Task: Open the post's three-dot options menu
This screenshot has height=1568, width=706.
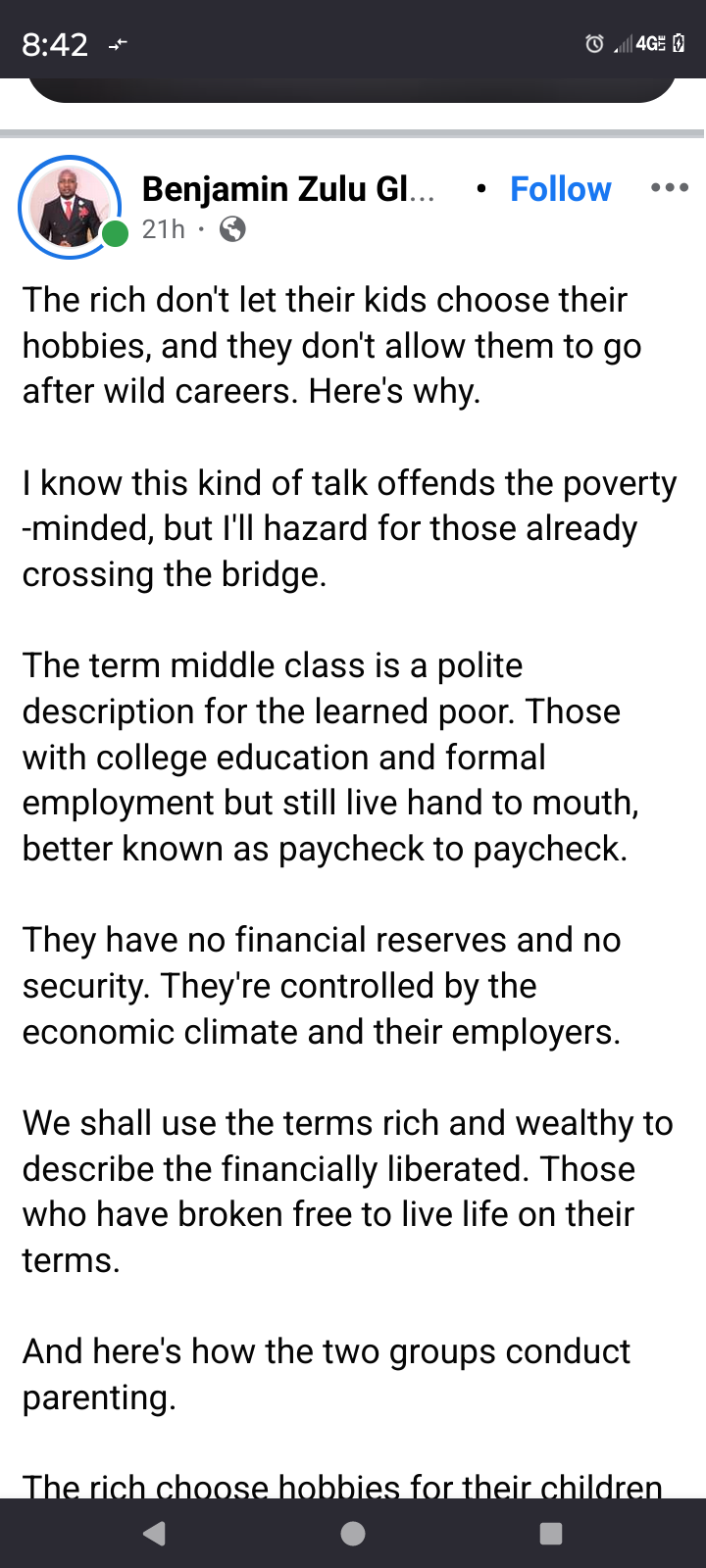Action: pos(669,187)
